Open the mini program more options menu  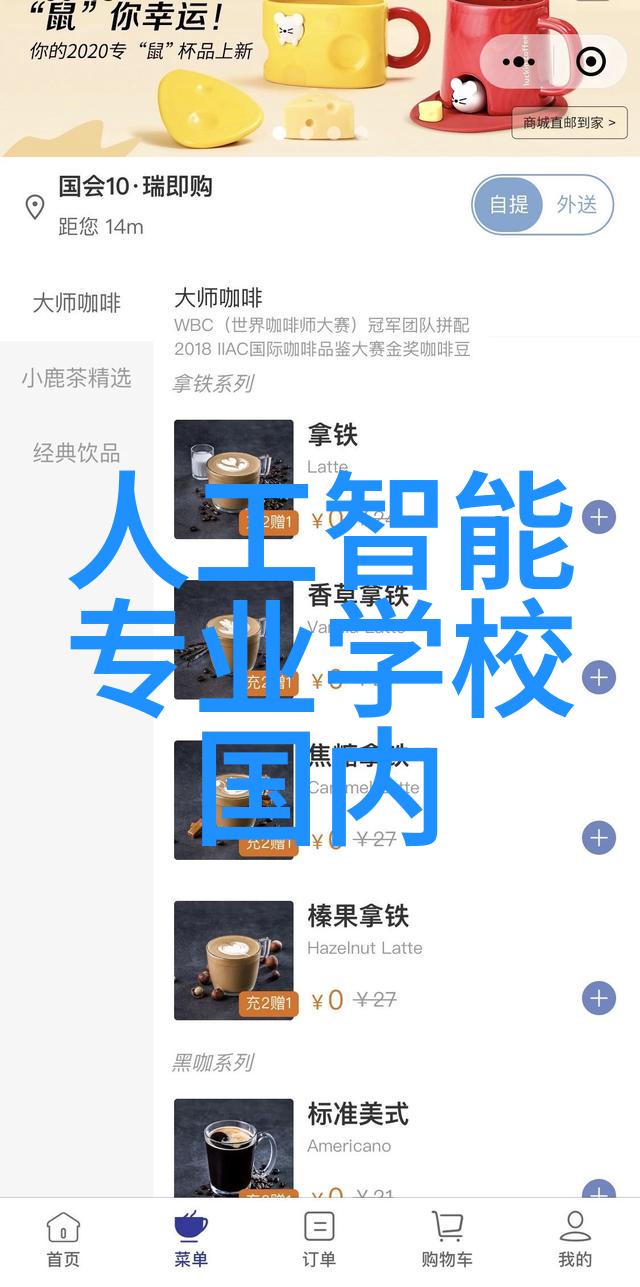(519, 62)
